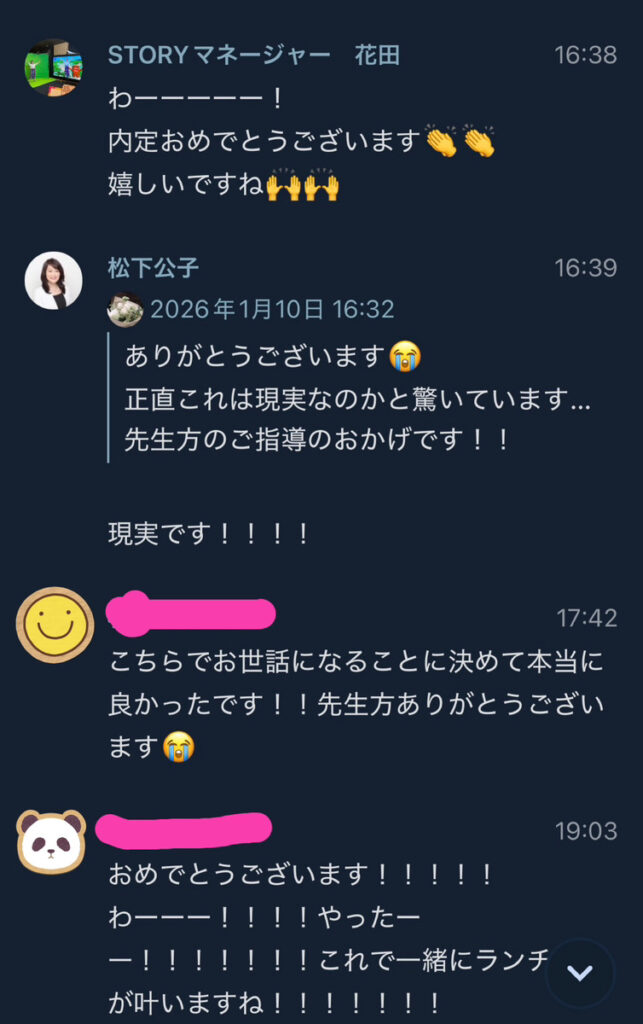Tap the smiley face avatar

(x=55, y=625)
